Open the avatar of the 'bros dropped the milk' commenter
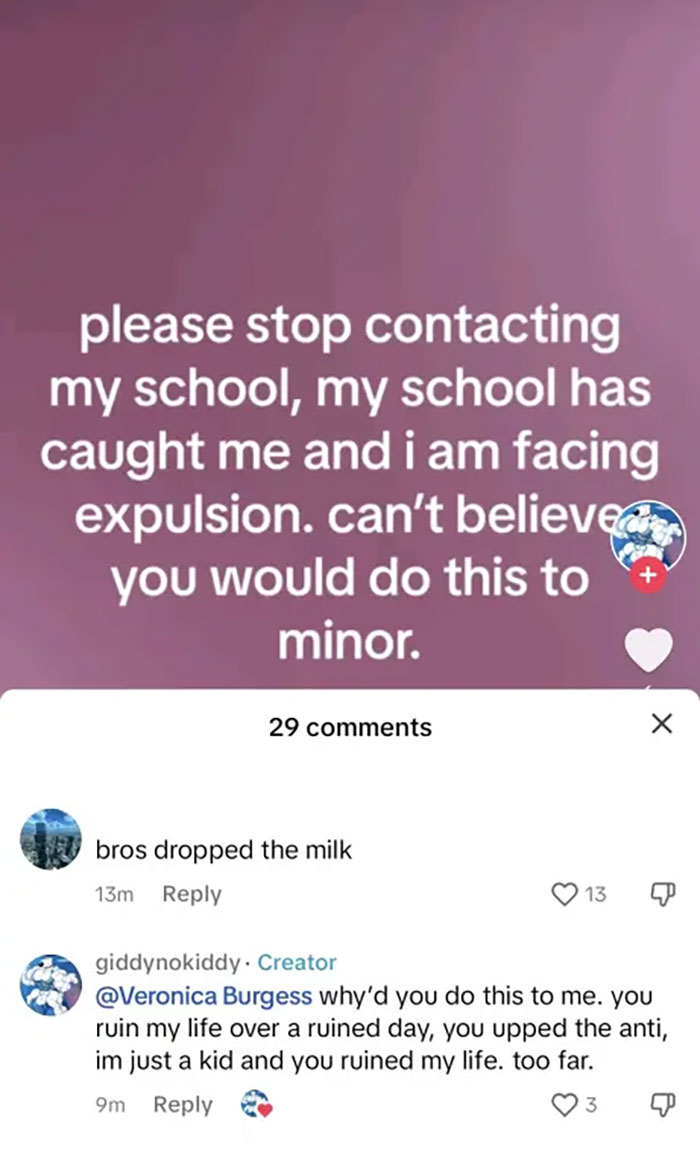The width and height of the screenshot is (700, 1149). pos(51,839)
